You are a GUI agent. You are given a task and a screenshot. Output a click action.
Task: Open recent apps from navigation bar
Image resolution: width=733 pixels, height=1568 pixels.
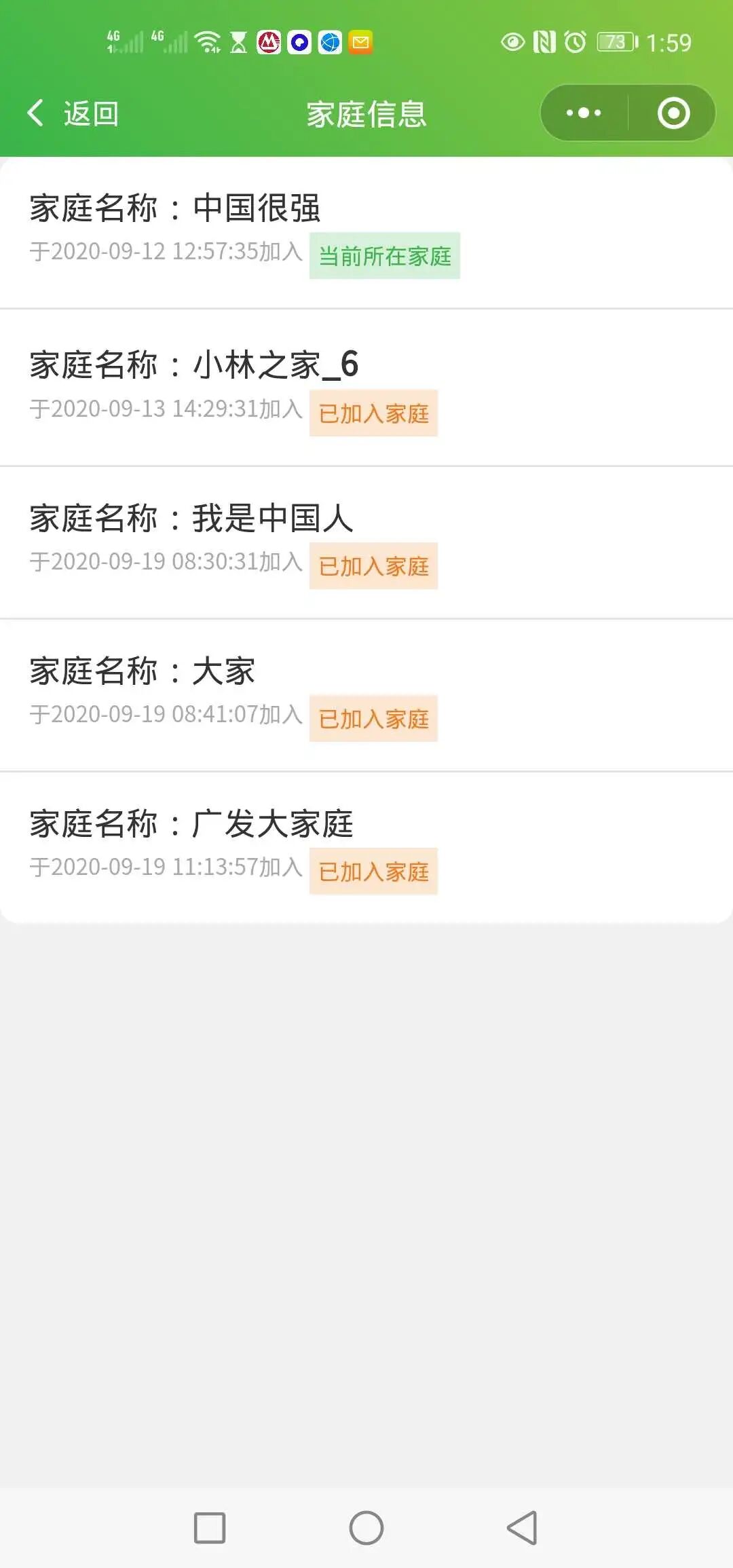210,1528
